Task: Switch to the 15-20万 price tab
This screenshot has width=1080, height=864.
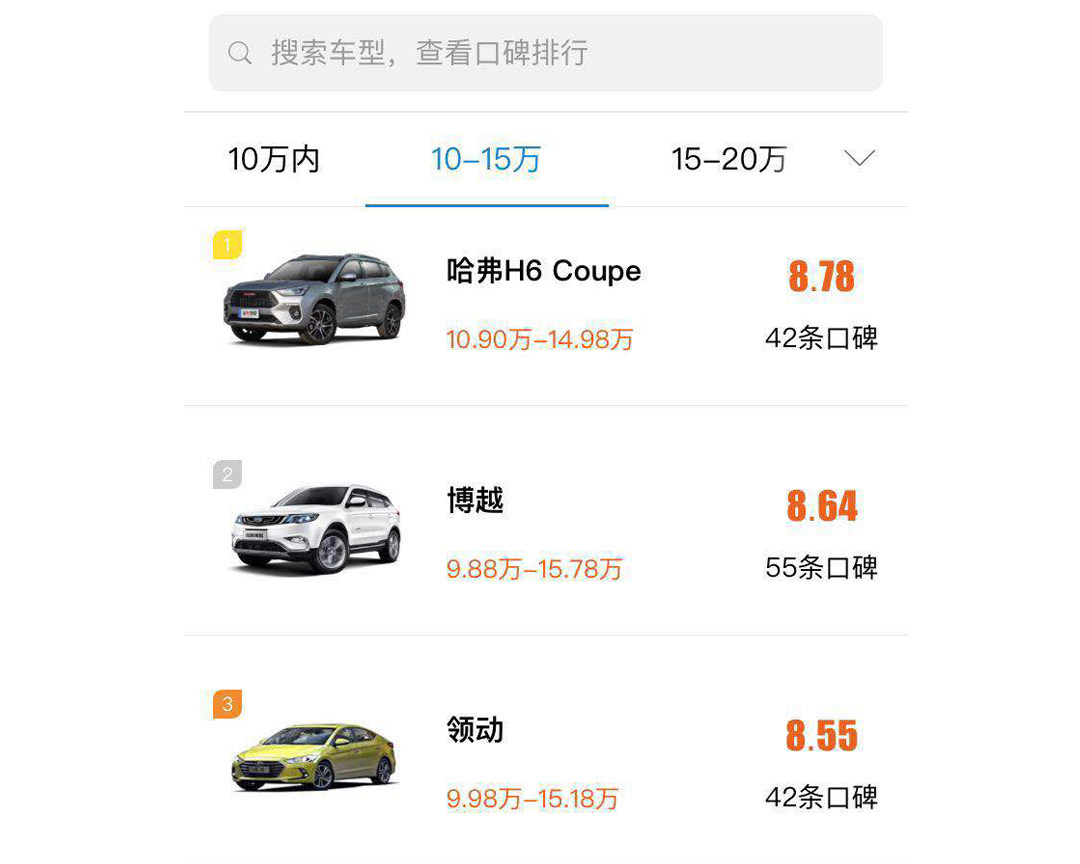Action: (729, 159)
